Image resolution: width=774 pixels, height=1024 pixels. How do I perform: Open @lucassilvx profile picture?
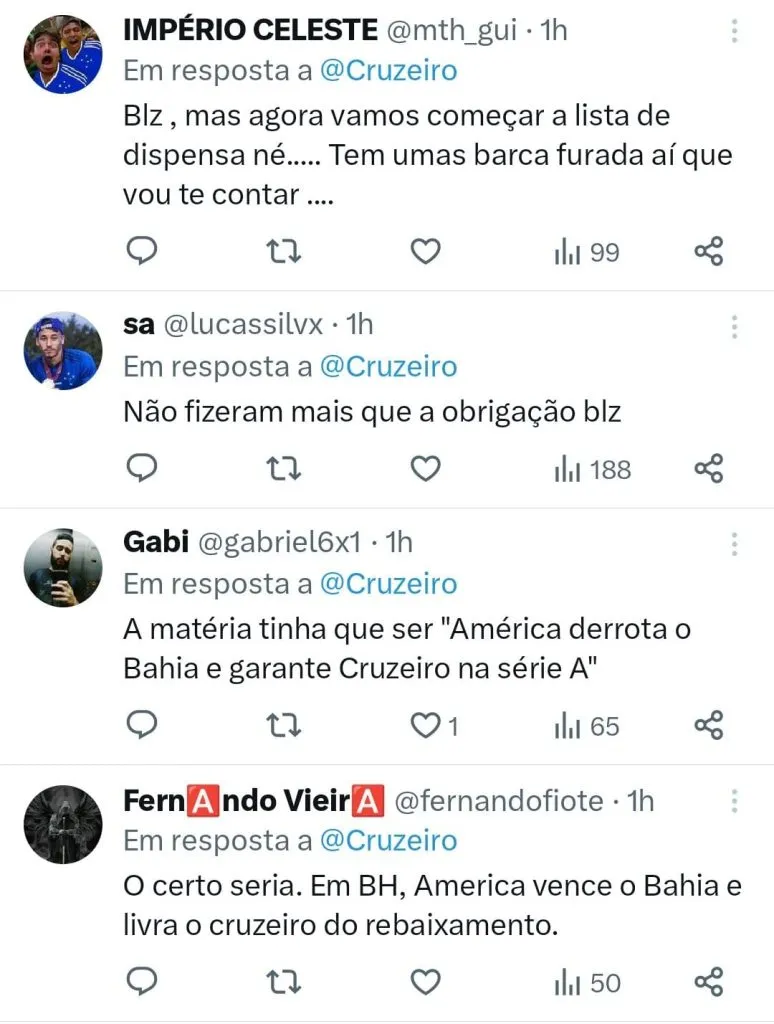pyautogui.click(x=63, y=351)
